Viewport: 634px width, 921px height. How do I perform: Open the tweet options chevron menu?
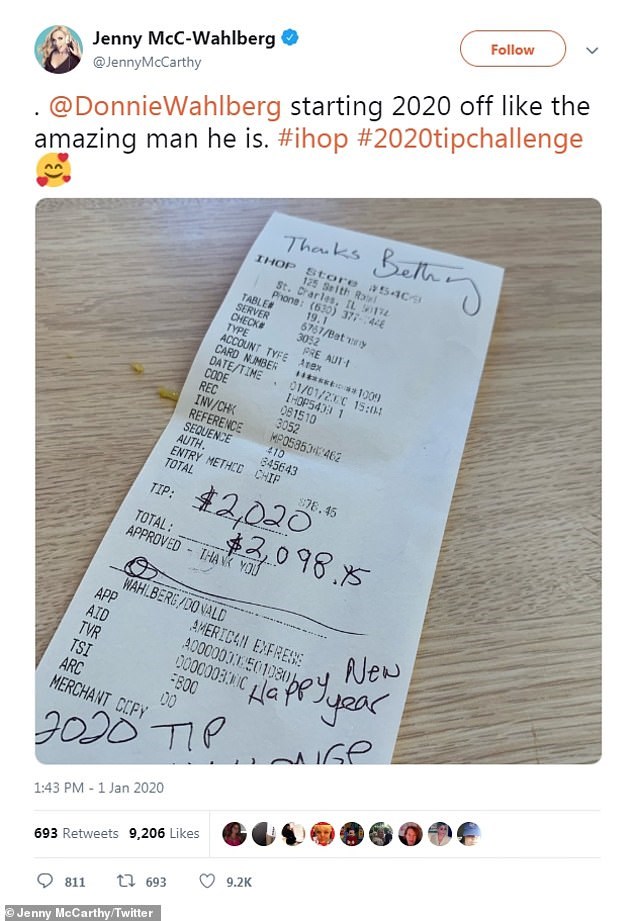pyautogui.click(x=592, y=50)
